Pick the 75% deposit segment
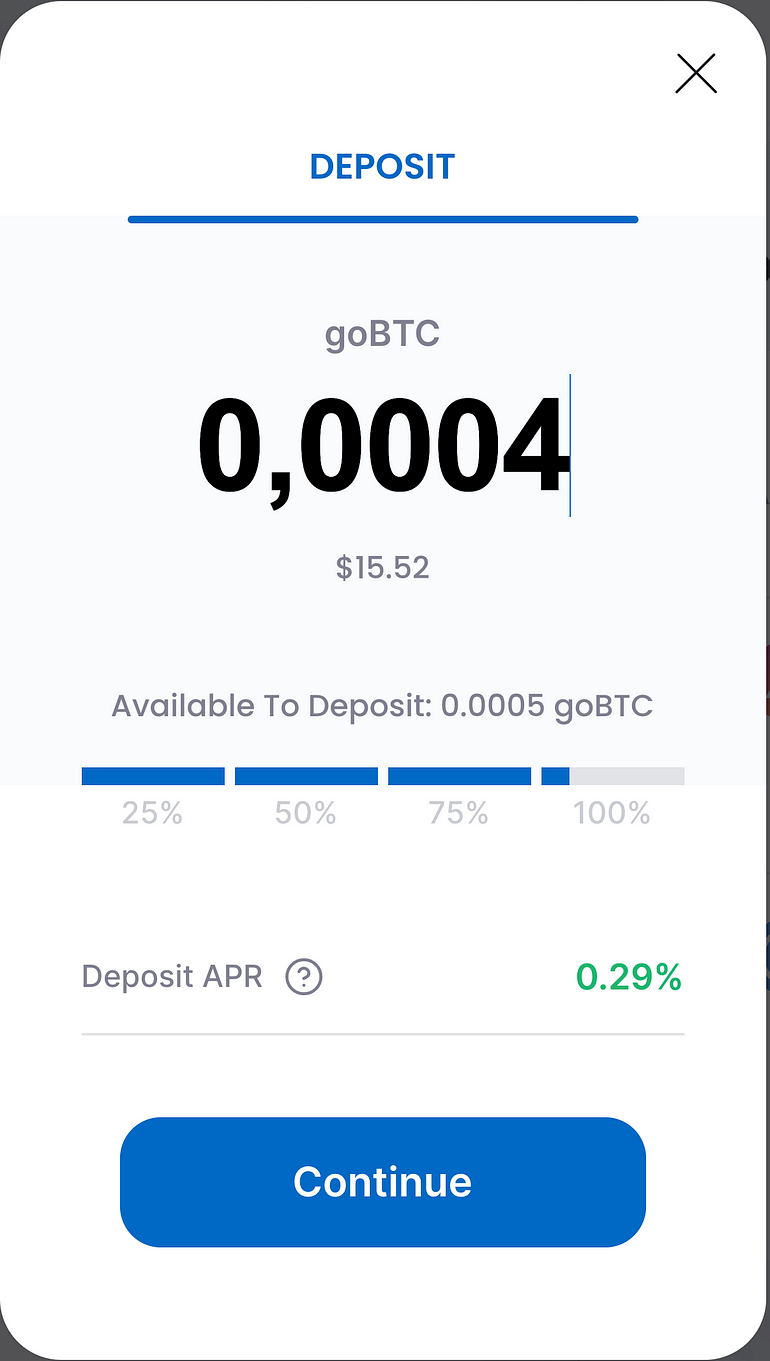 point(459,796)
